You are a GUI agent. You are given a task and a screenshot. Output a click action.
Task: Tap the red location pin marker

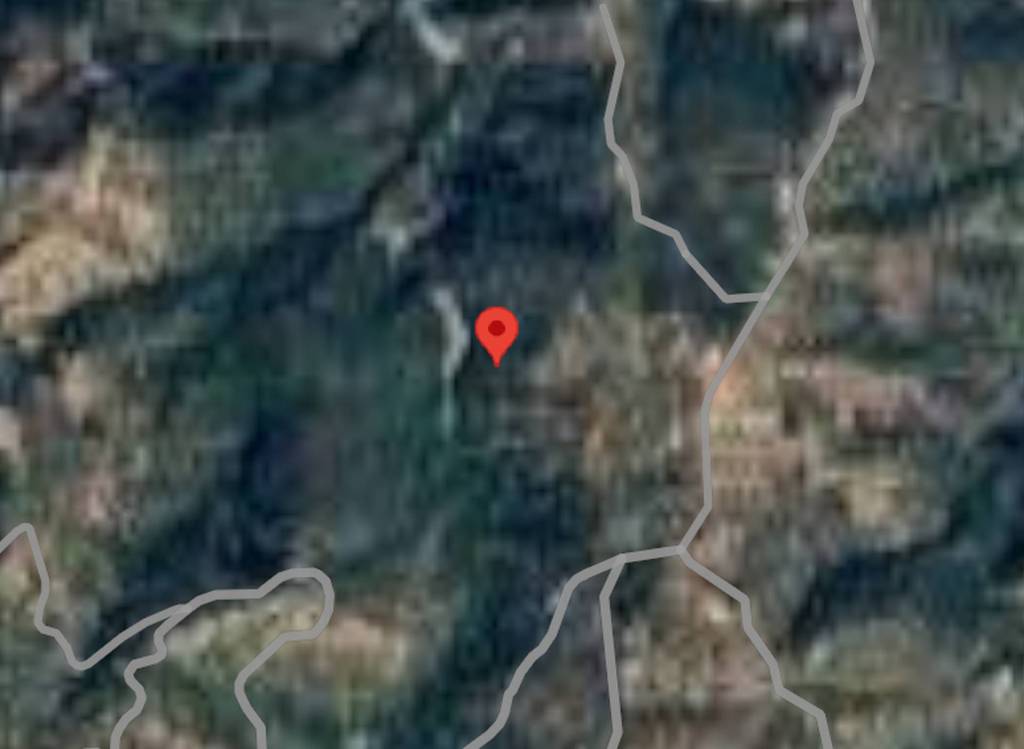click(x=496, y=332)
